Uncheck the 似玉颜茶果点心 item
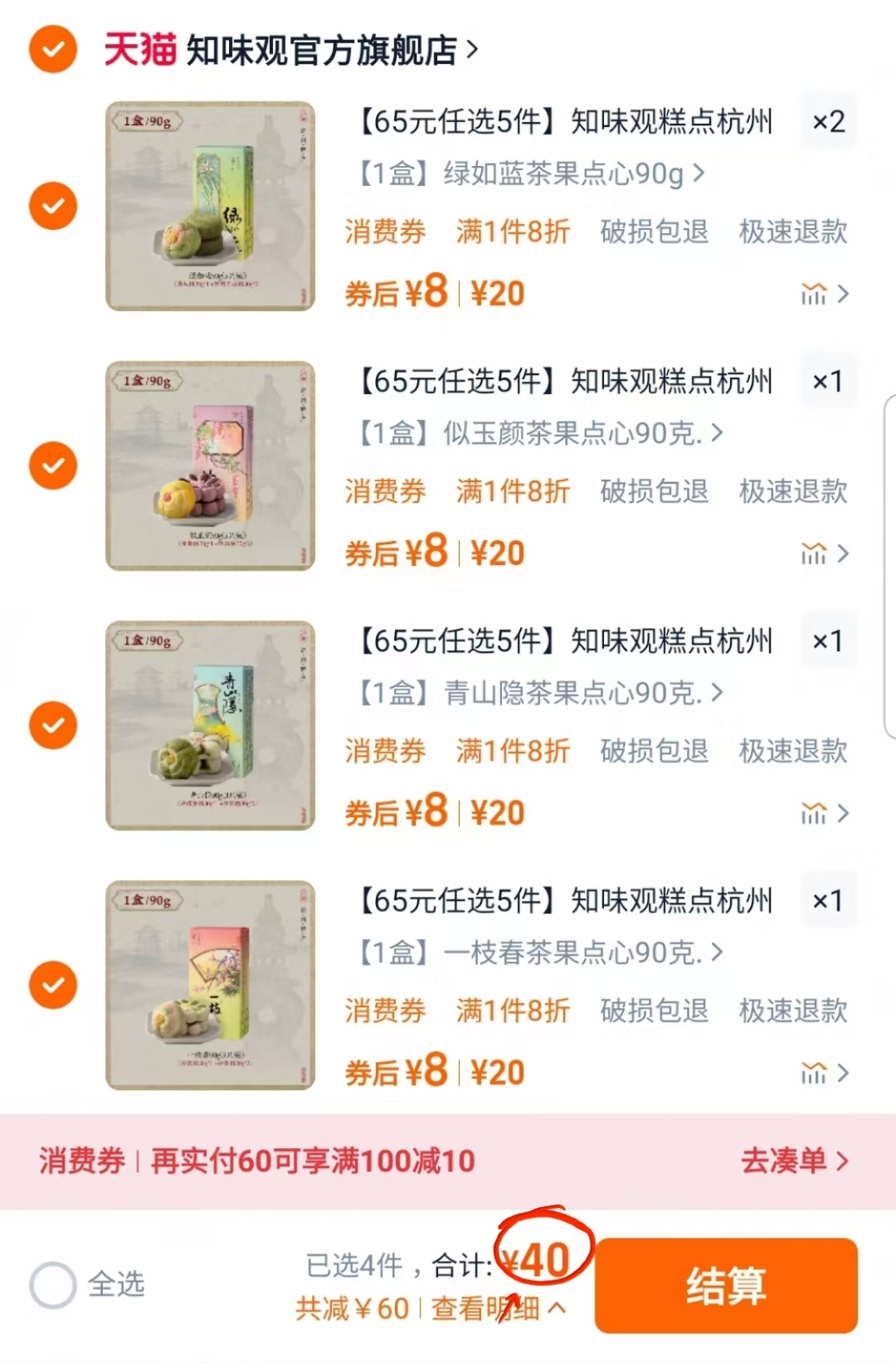Viewport: 896px width, 1363px height. (52, 463)
